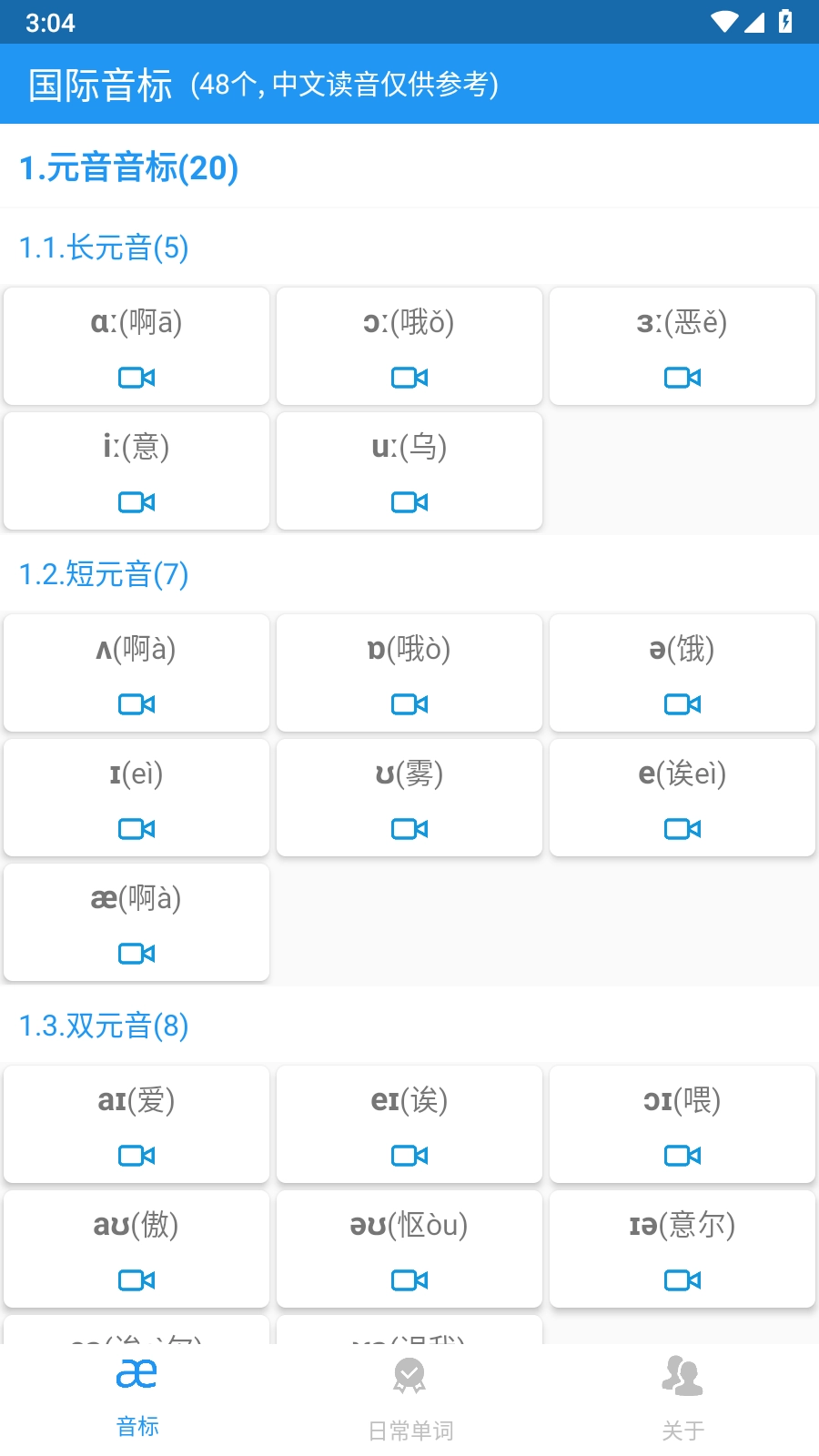The width and height of the screenshot is (819, 1456).
Task: Open the e (诶ei) vowel card
Action: point(682,797)
